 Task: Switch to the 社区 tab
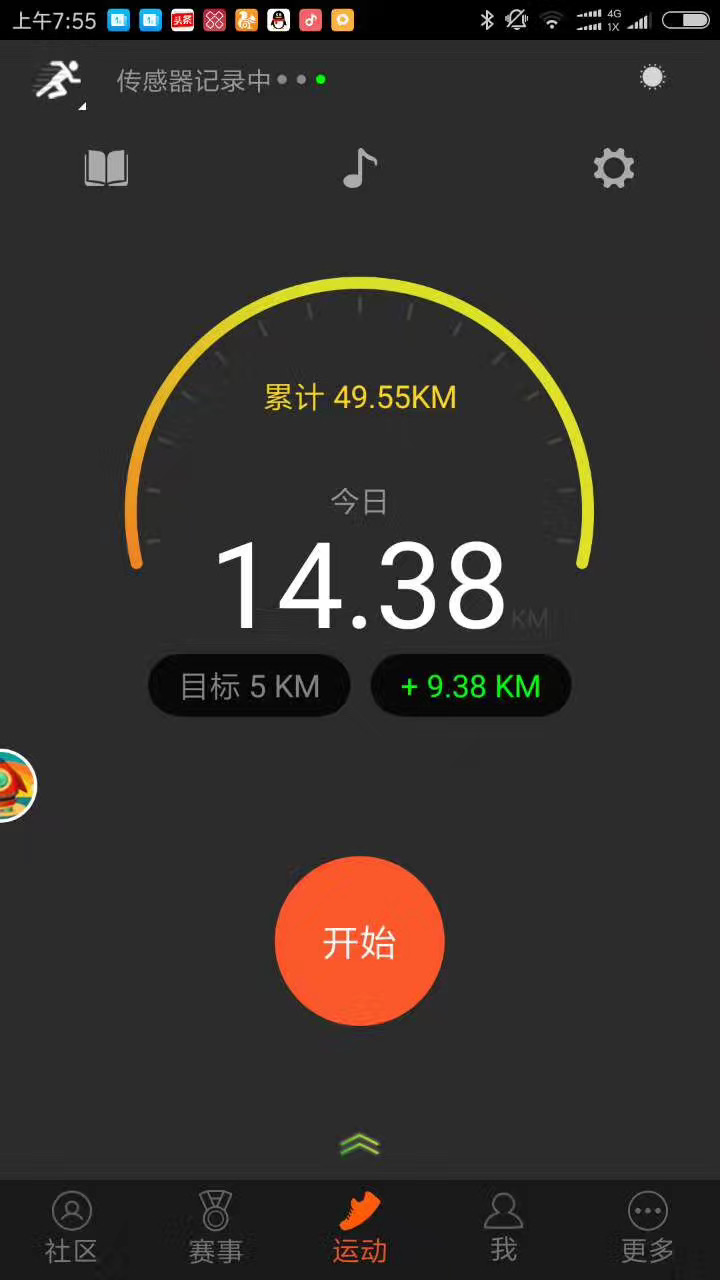[72, 1228]
